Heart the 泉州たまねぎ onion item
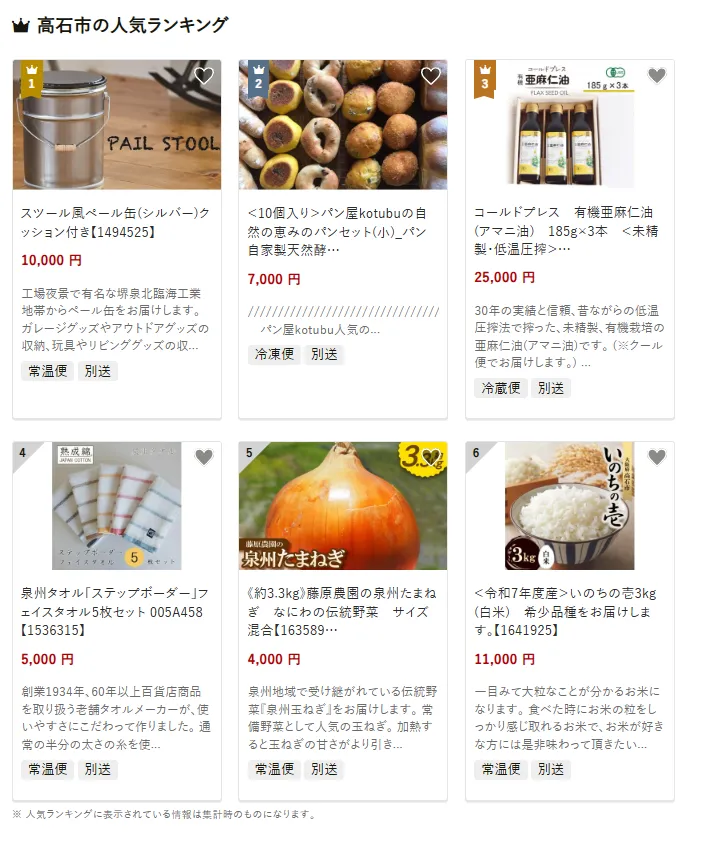Screen dimensions: 702x847 coord(431,457)
